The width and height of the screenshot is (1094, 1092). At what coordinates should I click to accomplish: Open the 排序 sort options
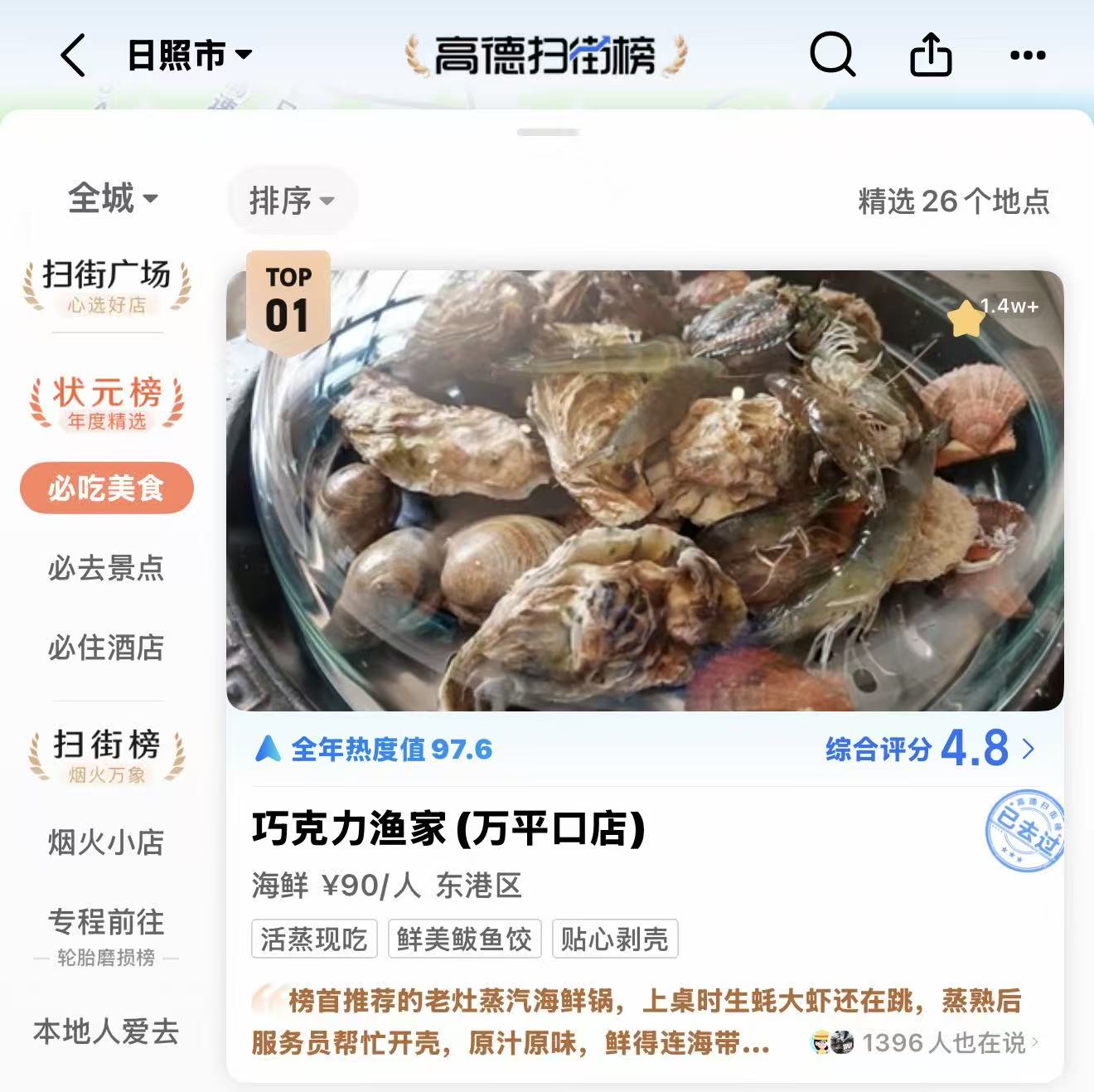point(291,201)
